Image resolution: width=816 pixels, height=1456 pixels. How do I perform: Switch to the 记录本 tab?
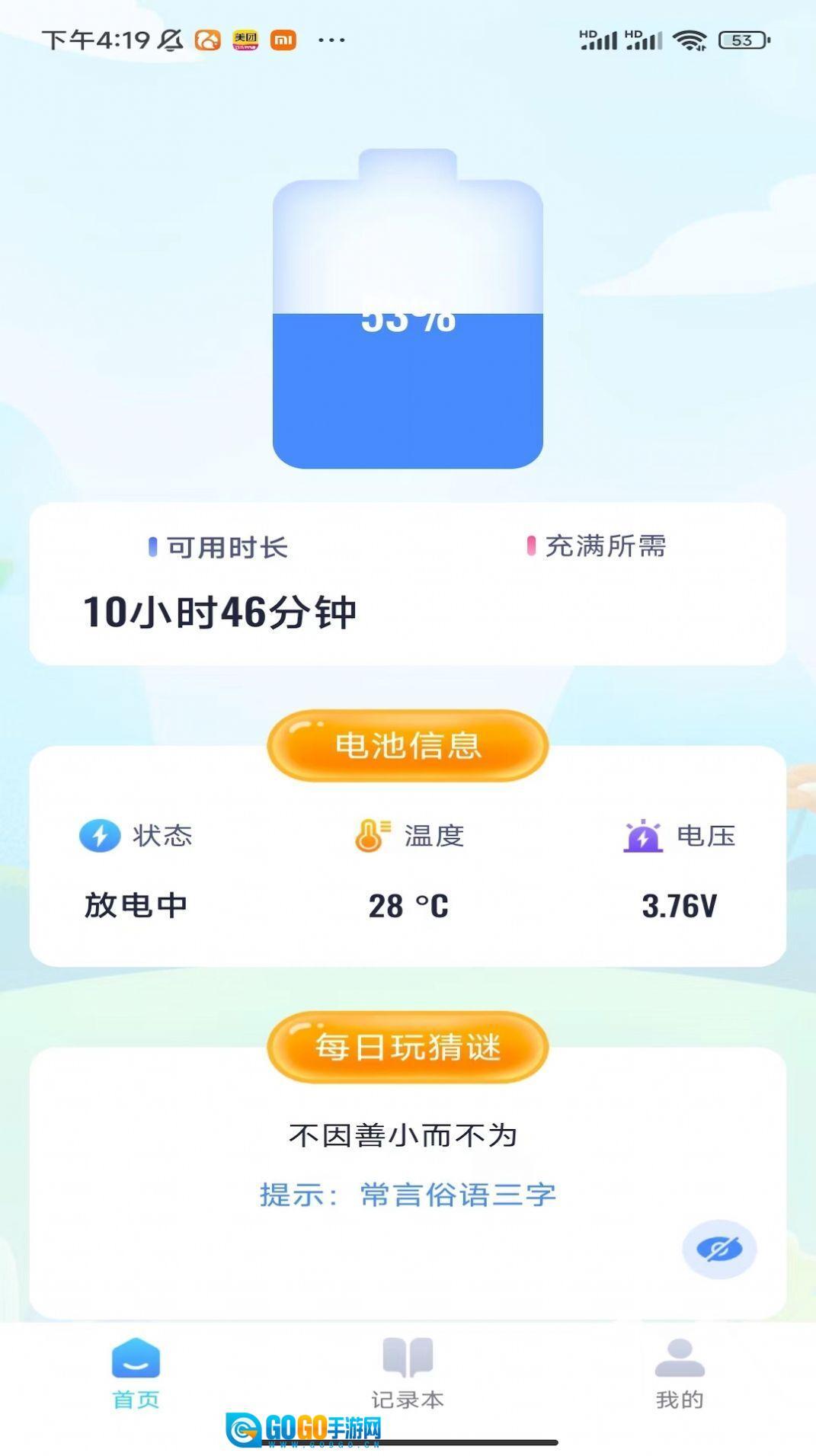pos(408,1373)
